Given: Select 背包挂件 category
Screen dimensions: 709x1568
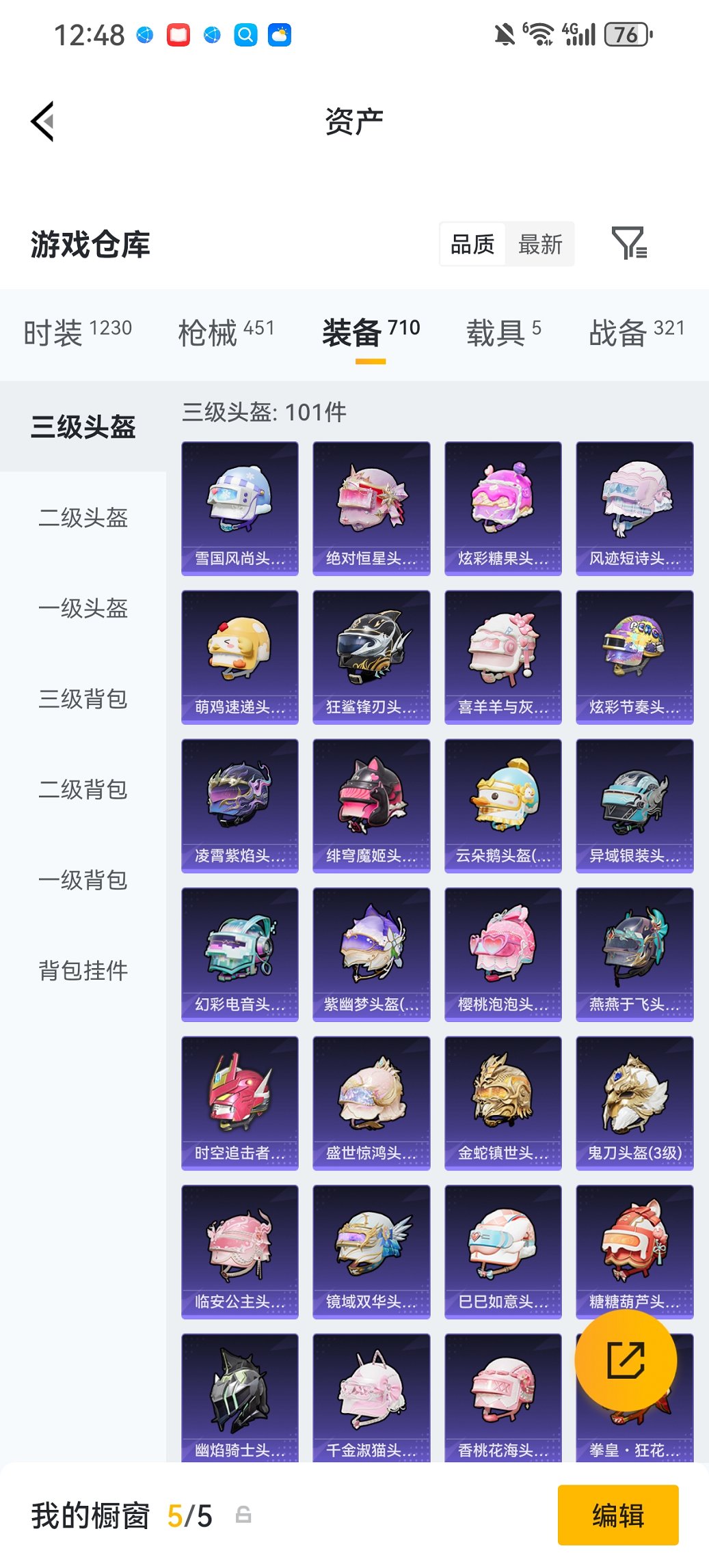Looking at the screenshot, I should (x=83, y=970).
